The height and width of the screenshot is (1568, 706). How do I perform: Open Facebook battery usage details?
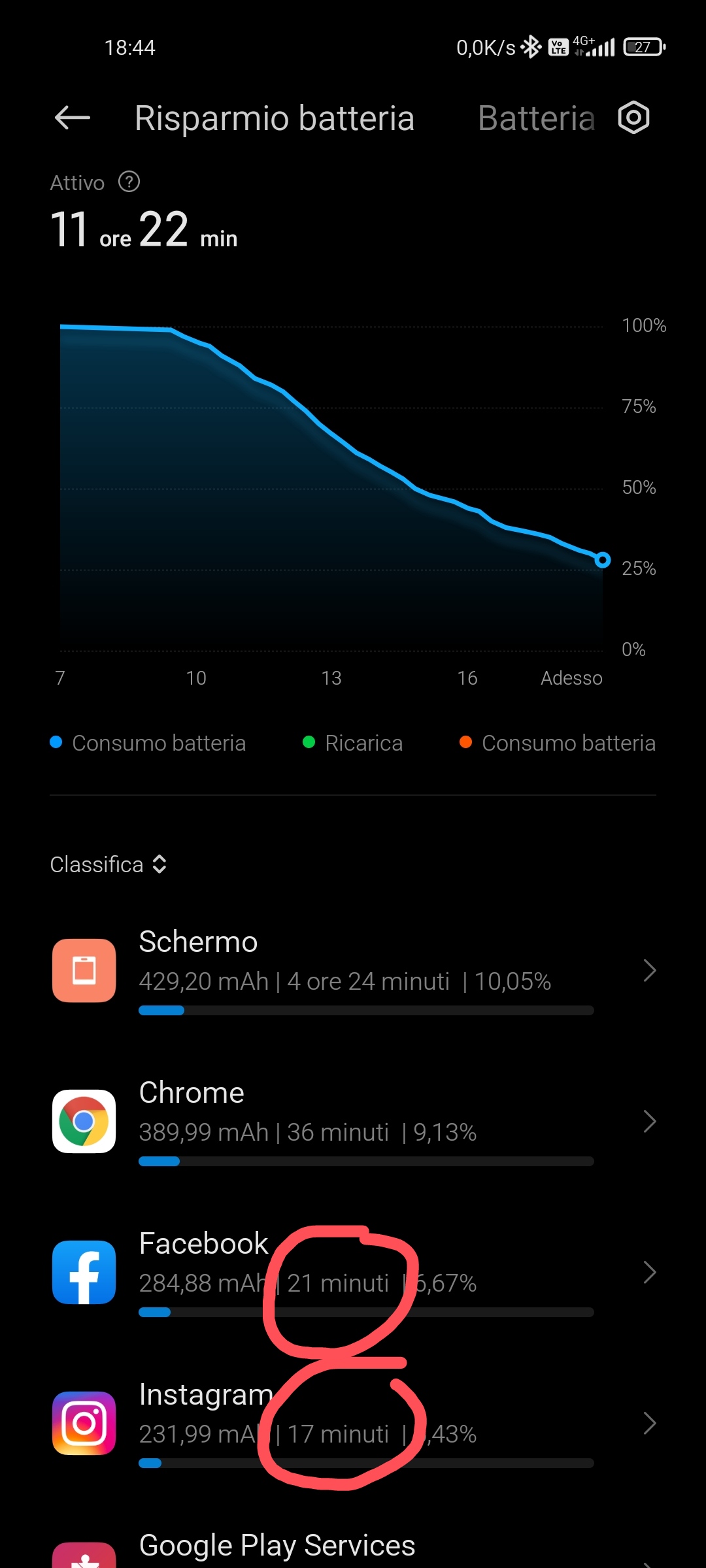[353, 1272]
